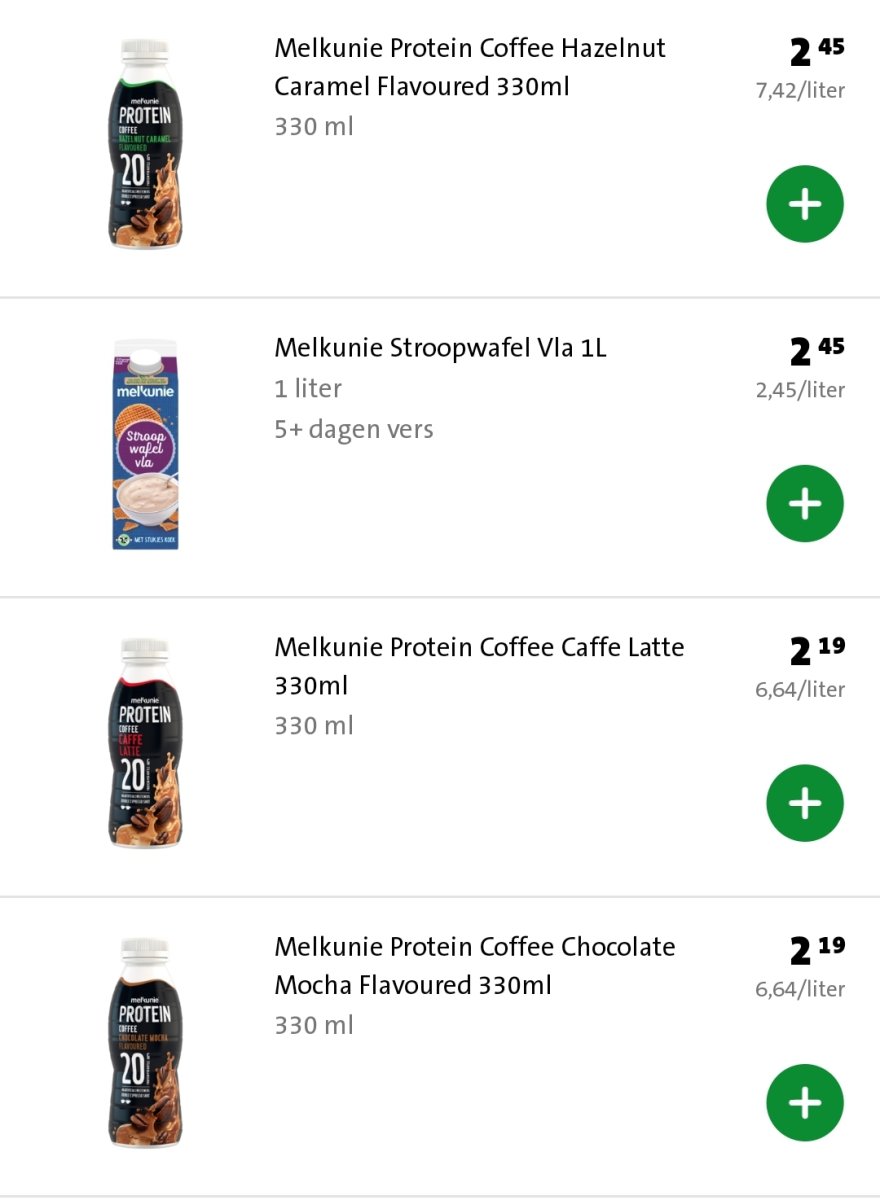
Task: Add Protein Coffee Chocolate Mocha to cart
Action: (x=805, y=1102)
